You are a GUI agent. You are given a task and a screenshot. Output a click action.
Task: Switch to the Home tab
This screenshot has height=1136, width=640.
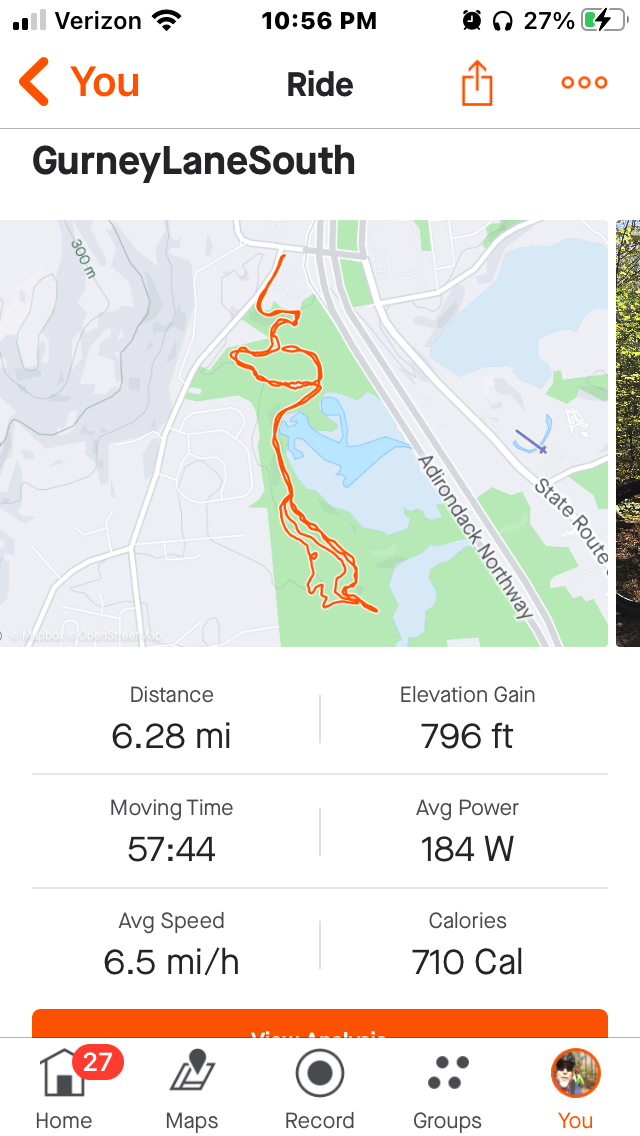click(x=64, y=1090)
